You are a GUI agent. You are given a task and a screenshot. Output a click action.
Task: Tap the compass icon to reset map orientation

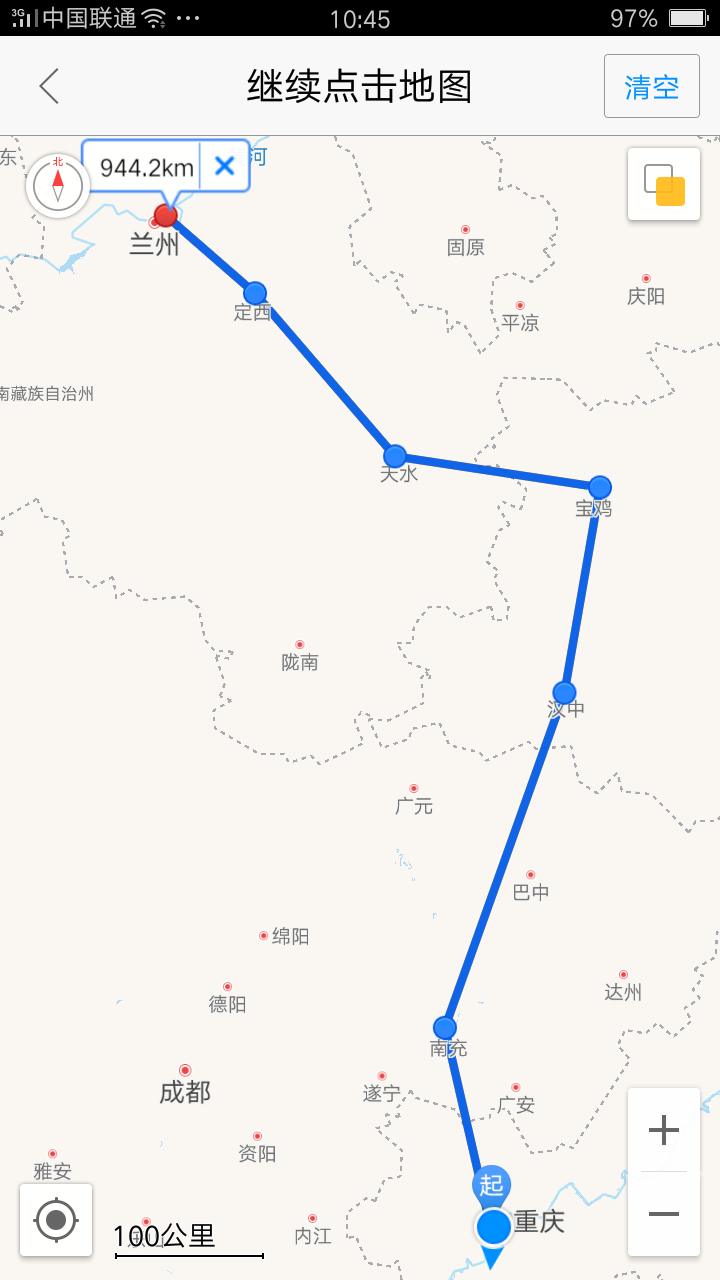click(x=57, y=185)
